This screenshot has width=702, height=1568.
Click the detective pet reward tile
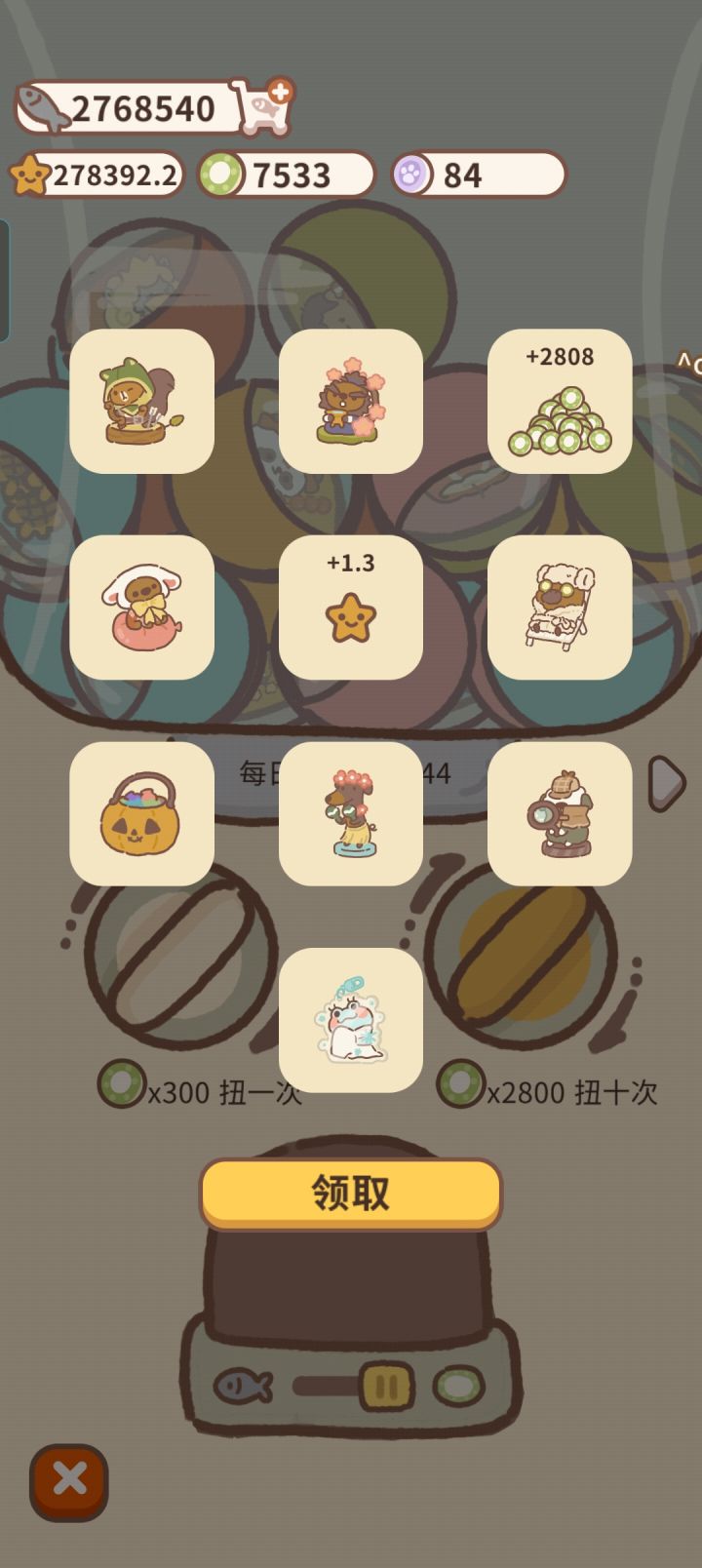click(x=561, y=814)
